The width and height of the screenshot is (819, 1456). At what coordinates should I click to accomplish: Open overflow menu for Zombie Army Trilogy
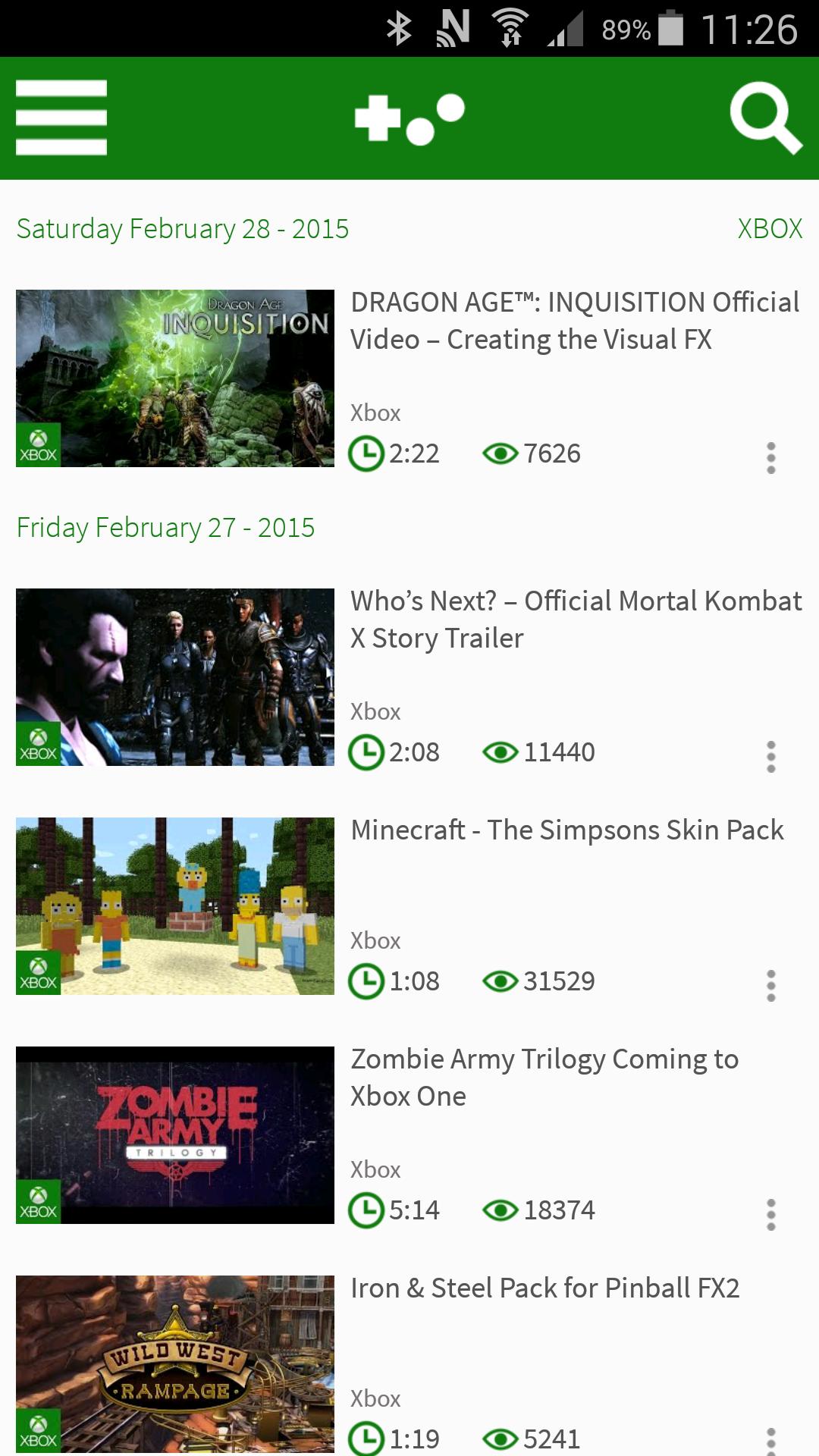(x=770, y=1215)
